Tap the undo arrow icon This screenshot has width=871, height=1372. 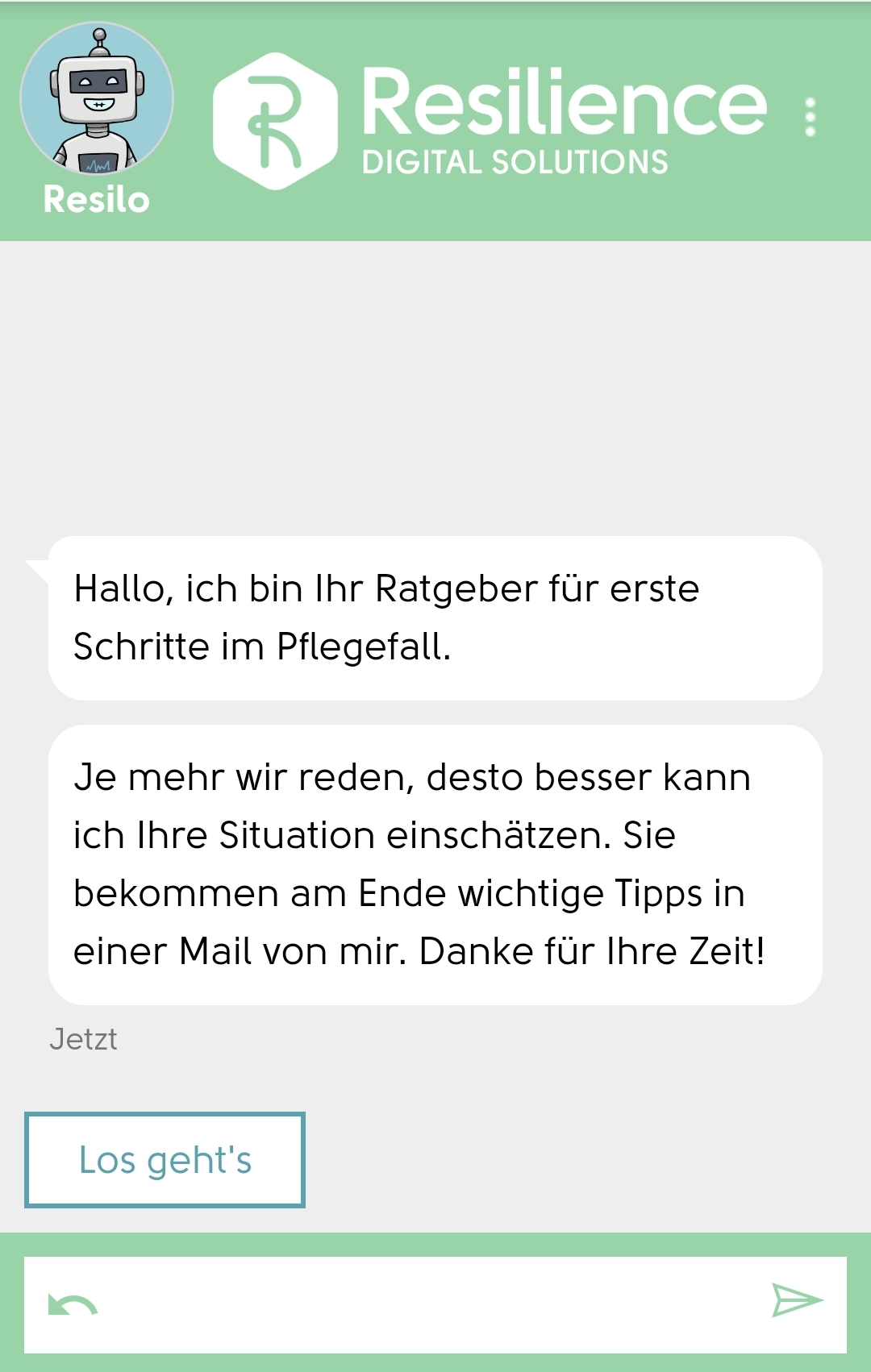(x=73, y=1304)
